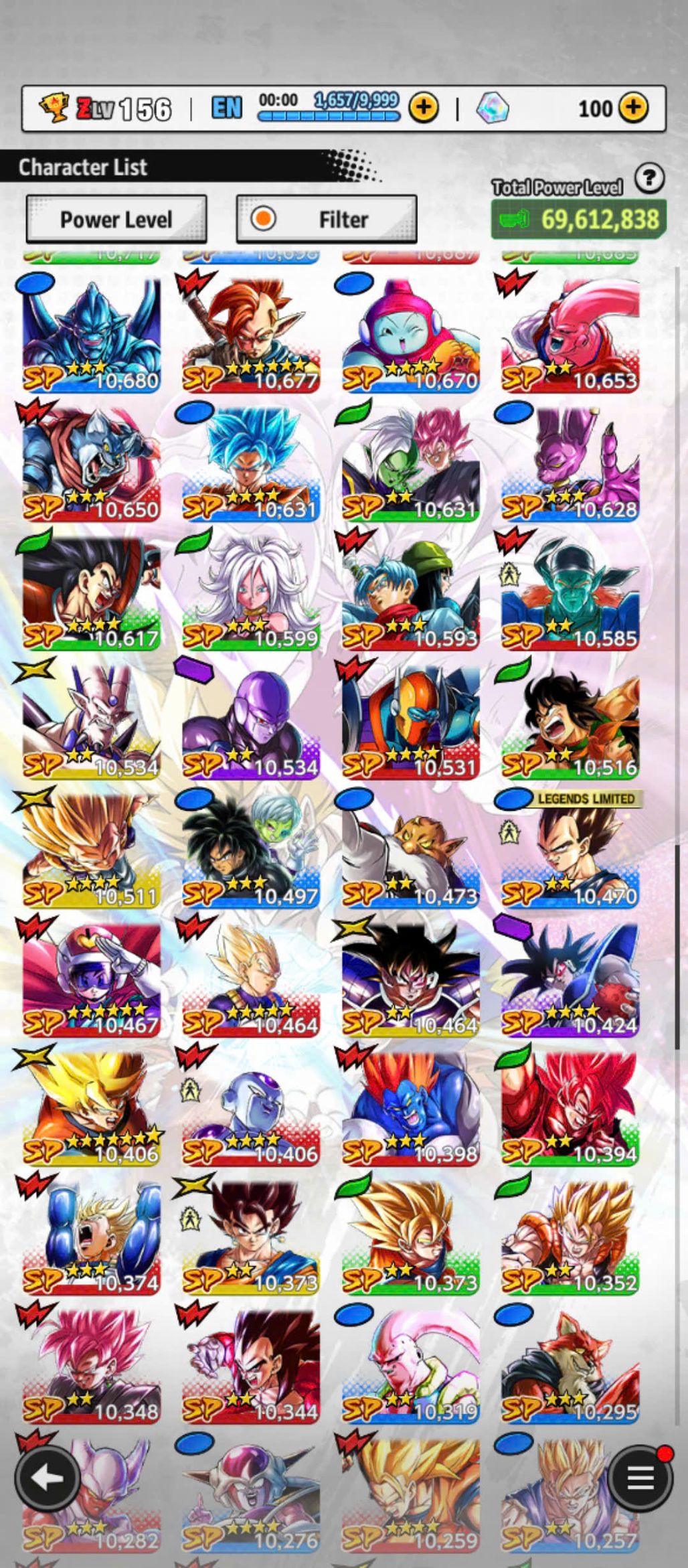Go back with the arrow button

click(48, 1478)
